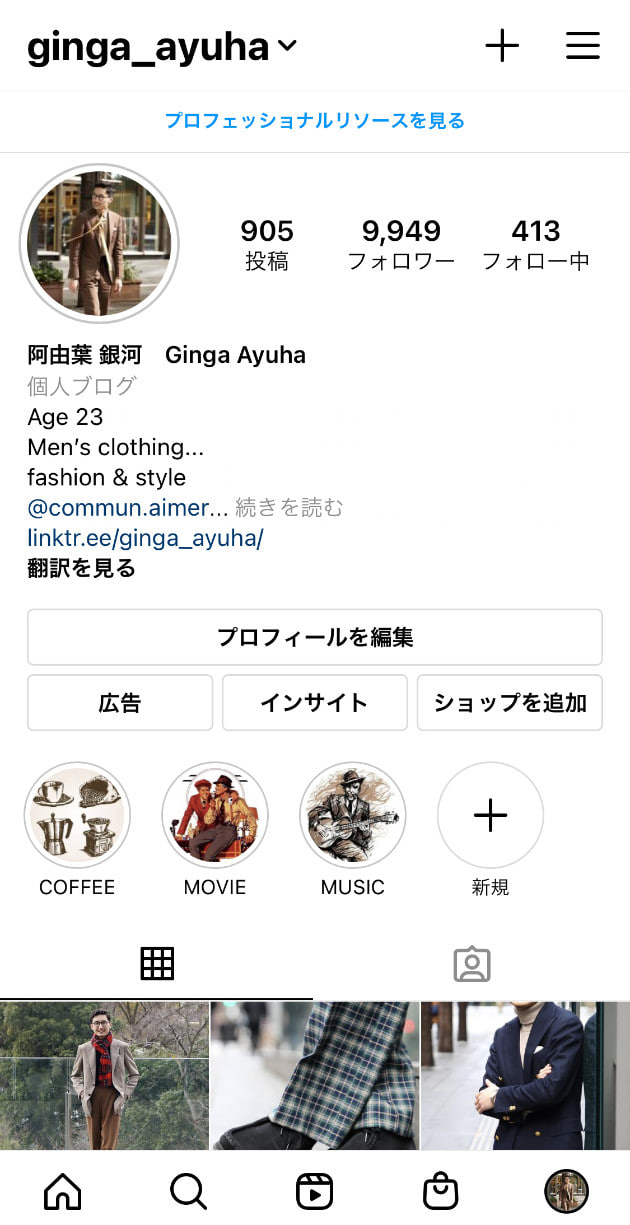Tap 翻訳を見る to translate the bio
630x1225 pixels.
point(81,569)
